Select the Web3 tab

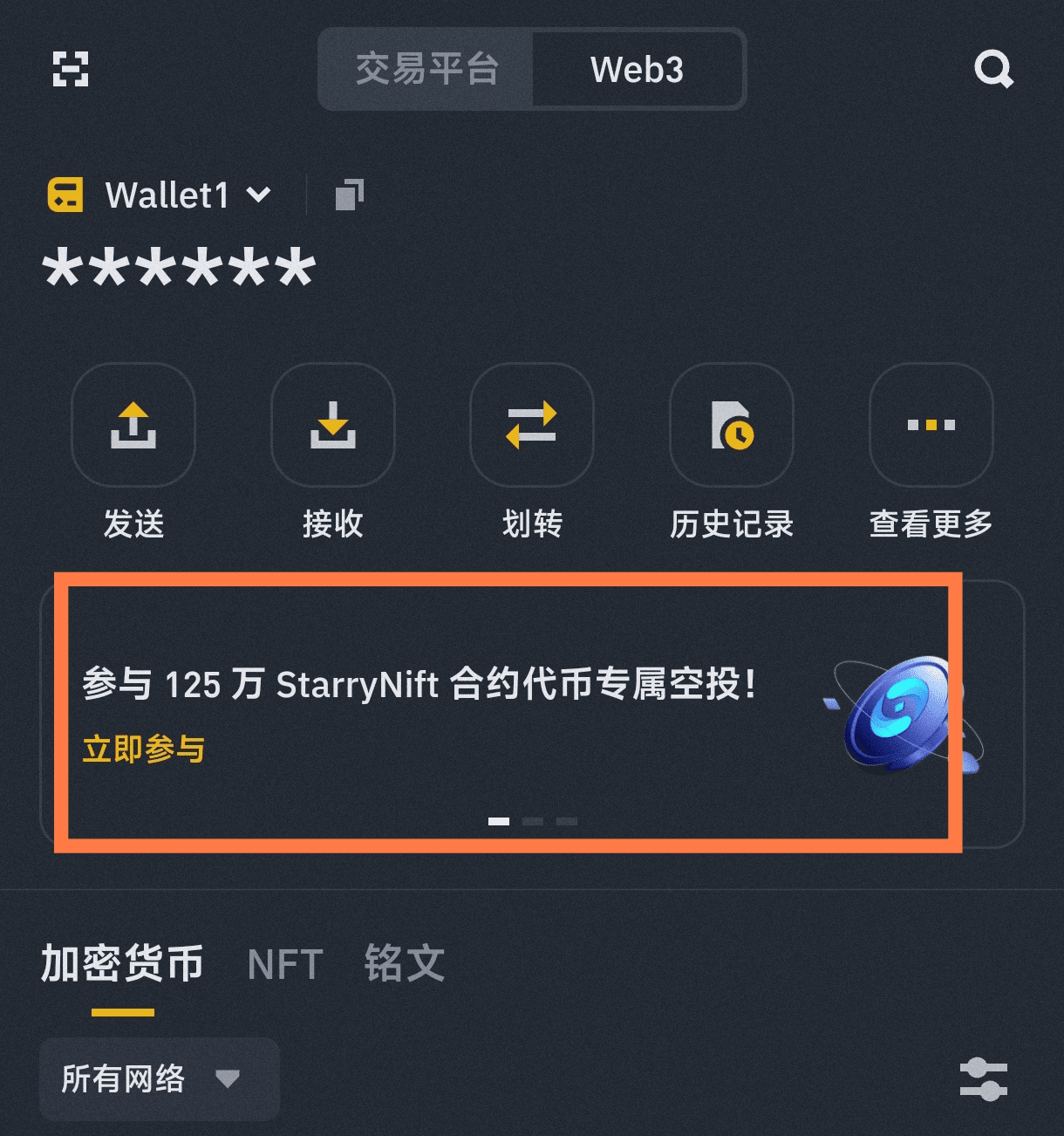point(637,69)
